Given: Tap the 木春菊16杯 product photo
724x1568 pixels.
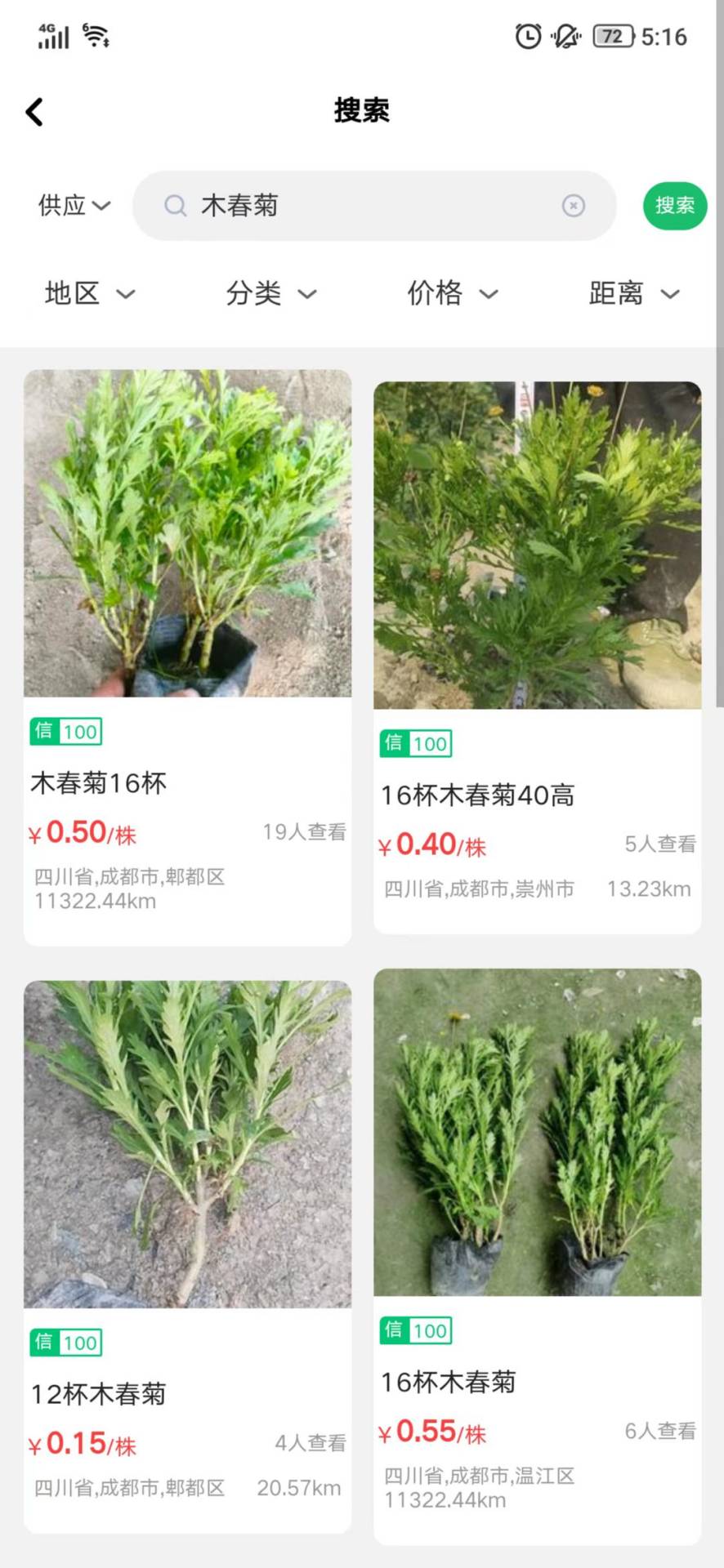Looking at the screenshot, I should (187, 535).
